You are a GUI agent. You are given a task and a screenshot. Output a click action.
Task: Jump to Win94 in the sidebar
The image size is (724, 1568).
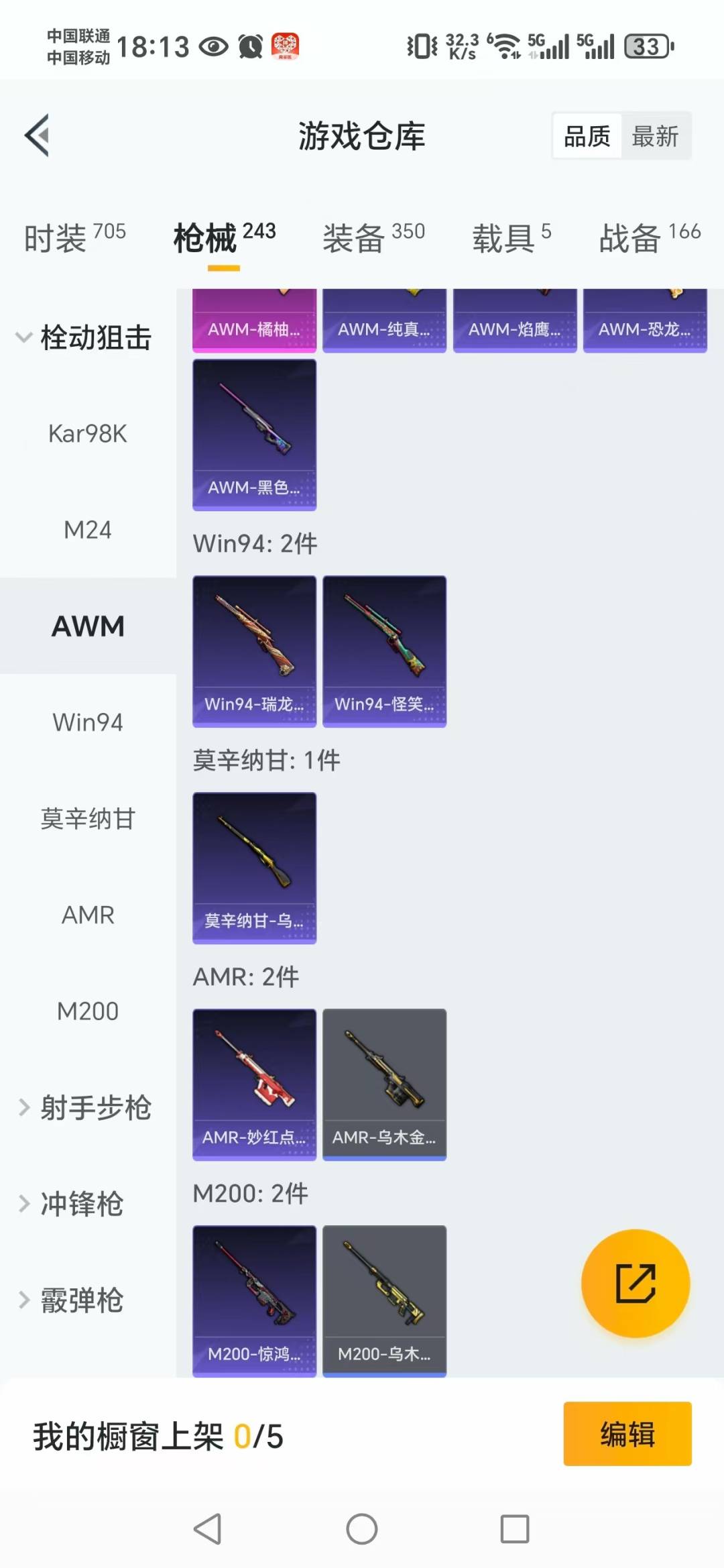[x=88, y=722]
